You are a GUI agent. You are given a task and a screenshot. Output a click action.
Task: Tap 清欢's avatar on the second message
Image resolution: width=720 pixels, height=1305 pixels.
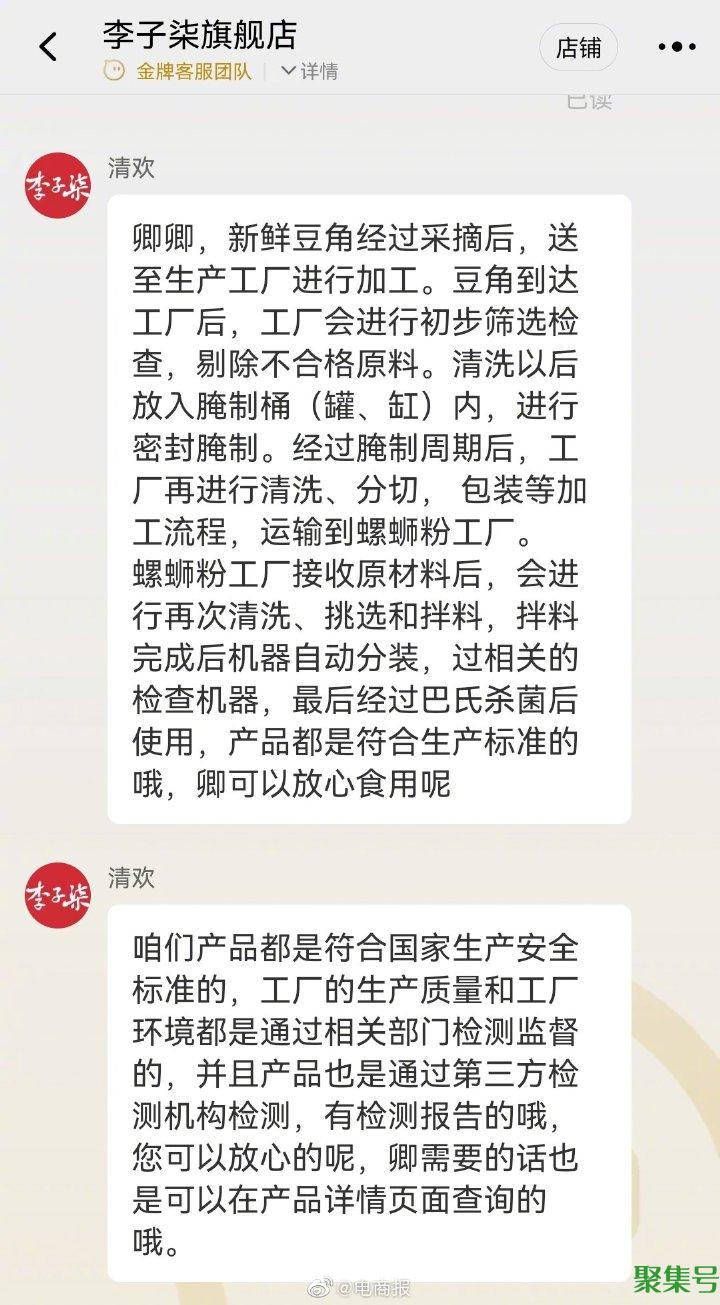tap(57, 895)
